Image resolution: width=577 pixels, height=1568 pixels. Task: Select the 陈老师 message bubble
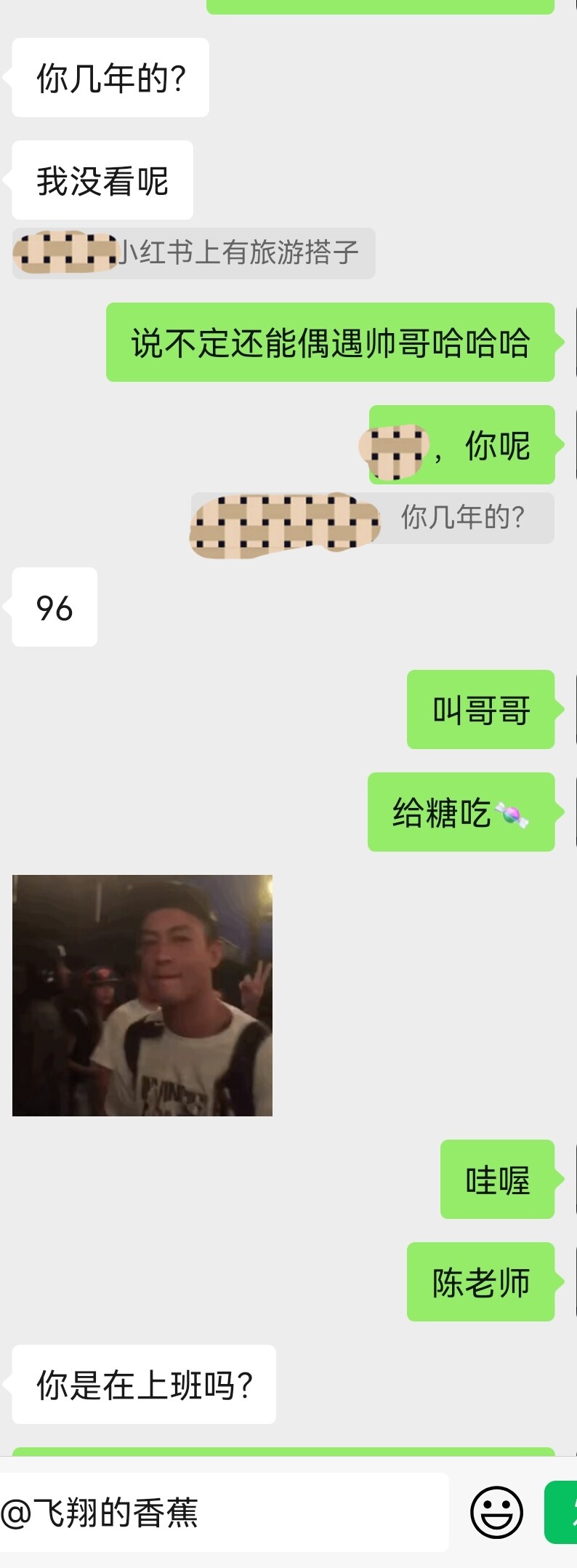pos(480,1281)
